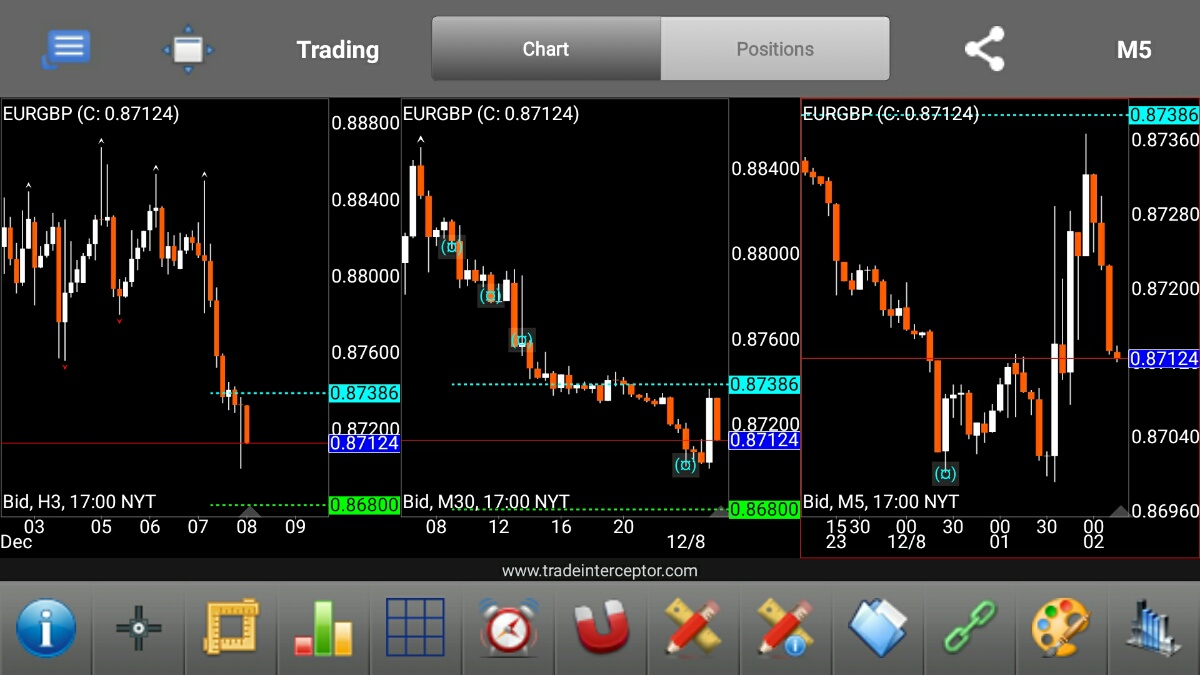Screen dimensions: 1200x675
Task: Tap the green chain link icon
Action: pos(969,628)
